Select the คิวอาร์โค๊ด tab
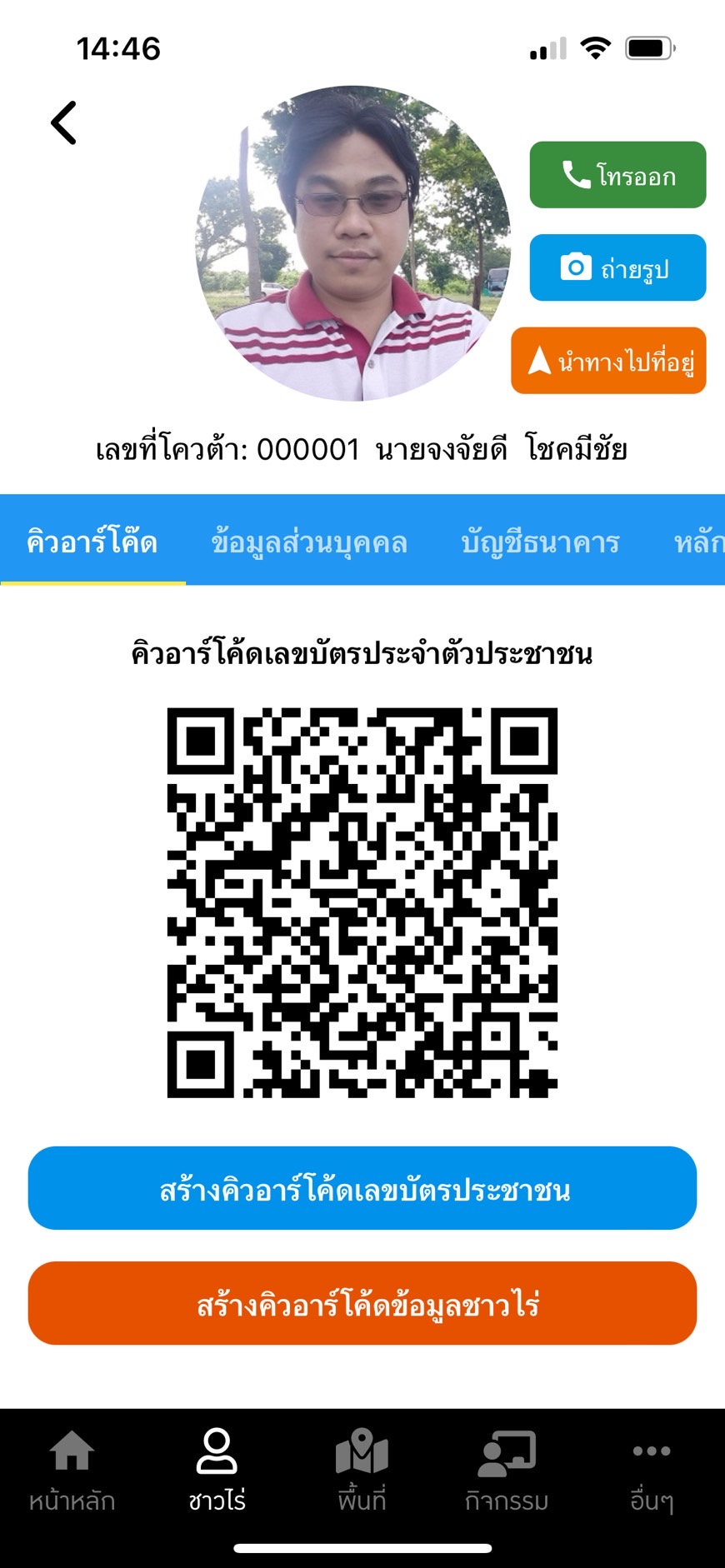 92,542
